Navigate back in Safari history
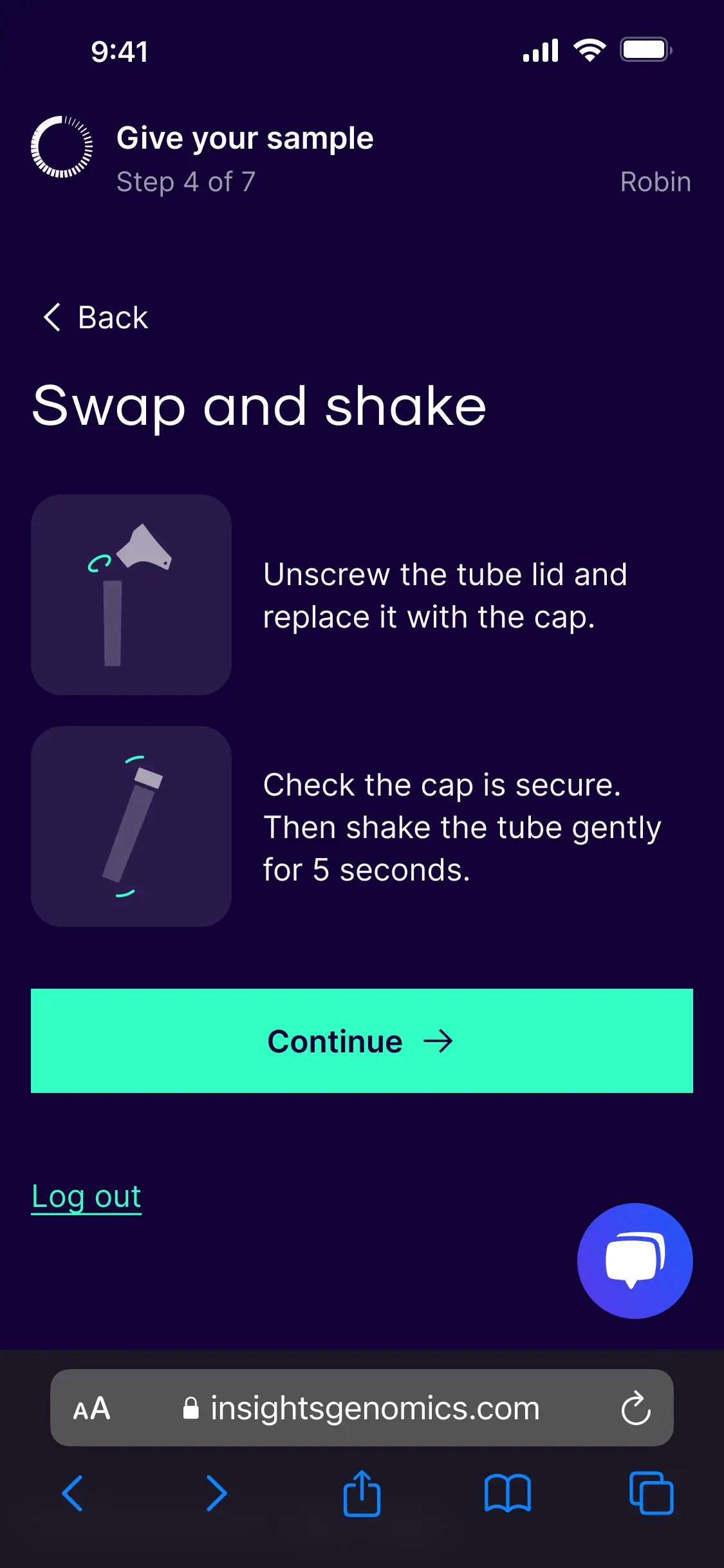The height and width of the screenshot is (1568, 724). point(72,1493)
